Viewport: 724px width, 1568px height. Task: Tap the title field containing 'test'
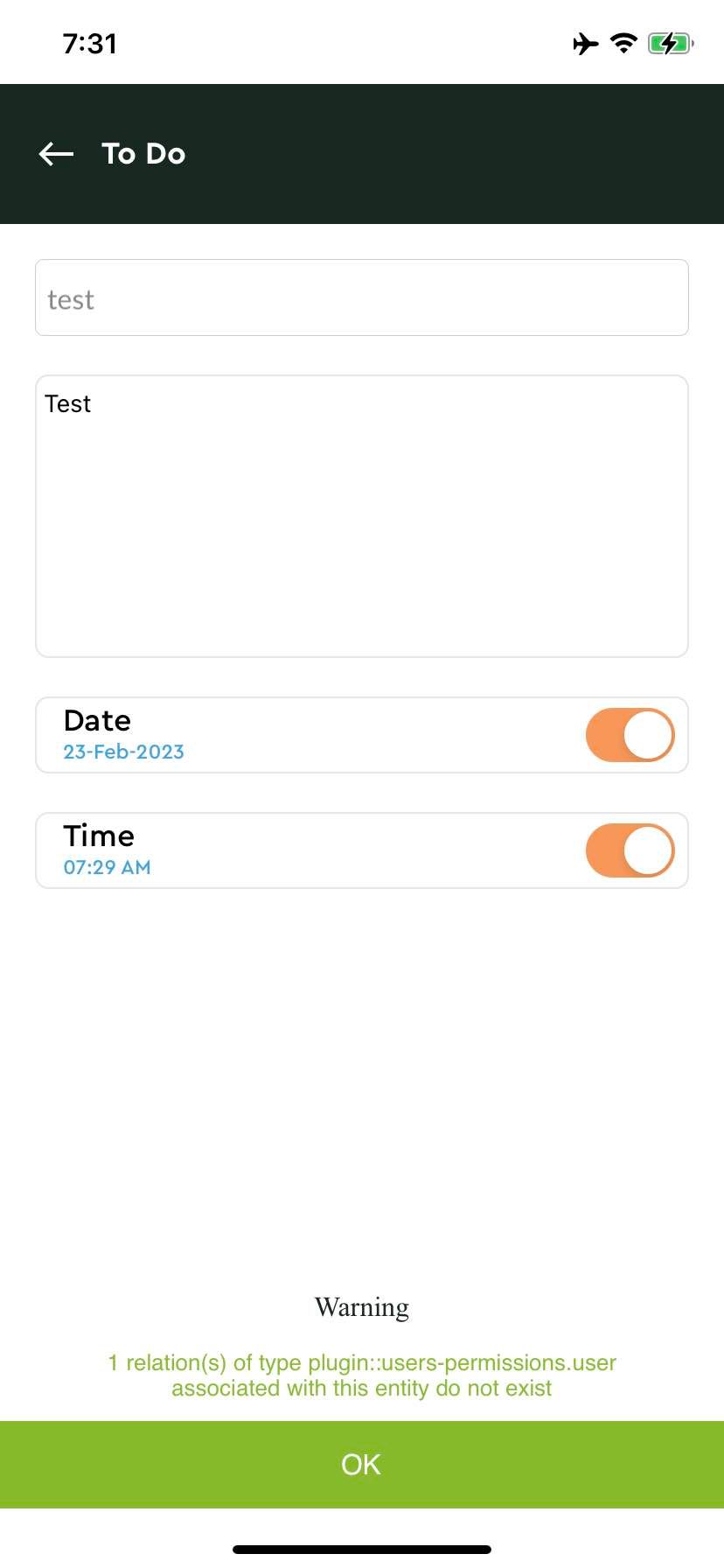362,297
